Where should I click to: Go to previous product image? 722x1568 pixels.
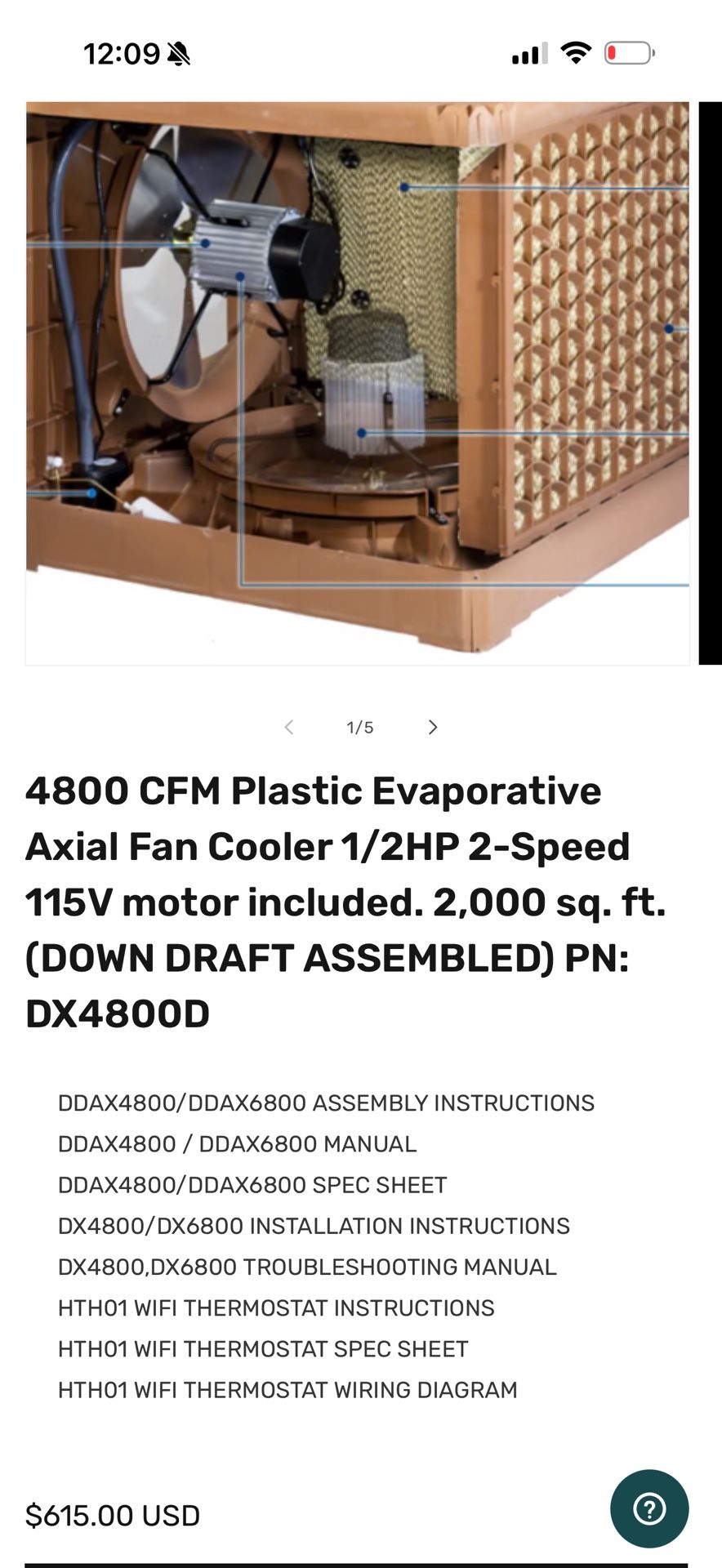288,727
